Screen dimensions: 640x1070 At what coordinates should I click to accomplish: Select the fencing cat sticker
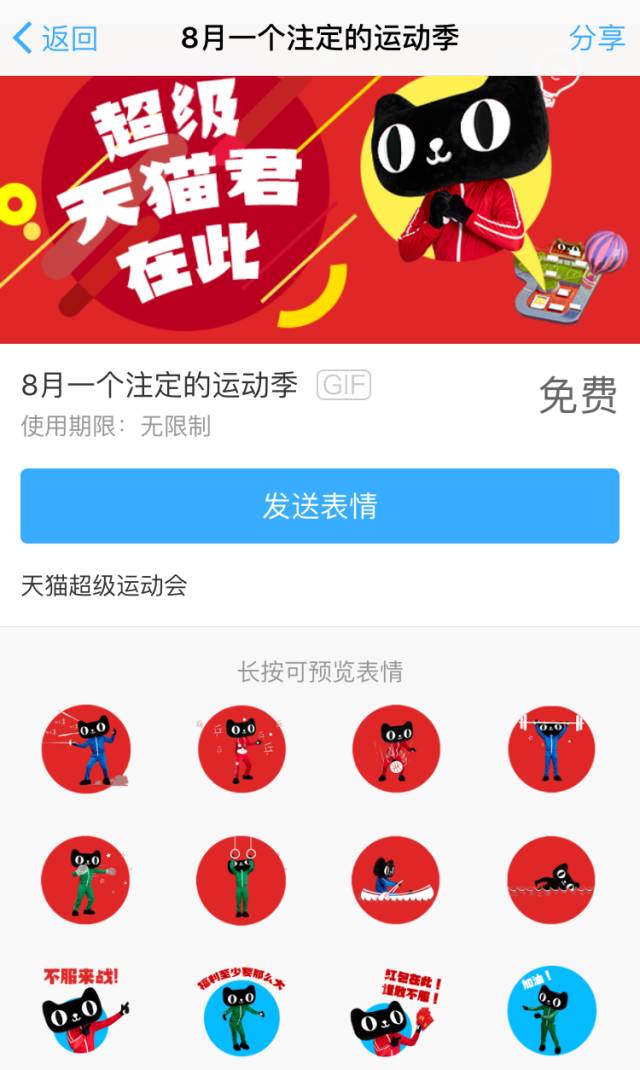85,748
